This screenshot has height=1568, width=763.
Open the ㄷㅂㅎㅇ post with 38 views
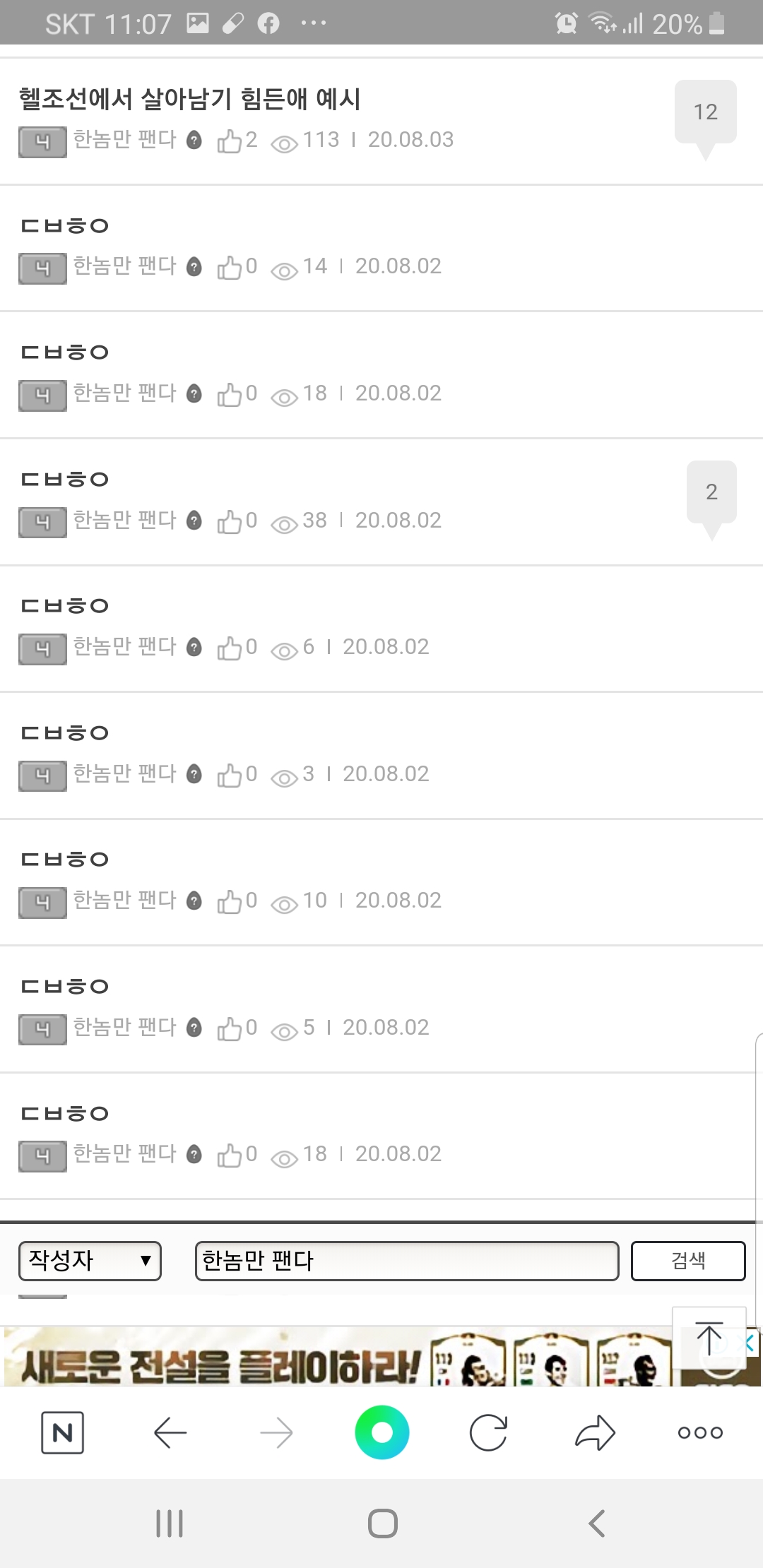click(65, 480)
